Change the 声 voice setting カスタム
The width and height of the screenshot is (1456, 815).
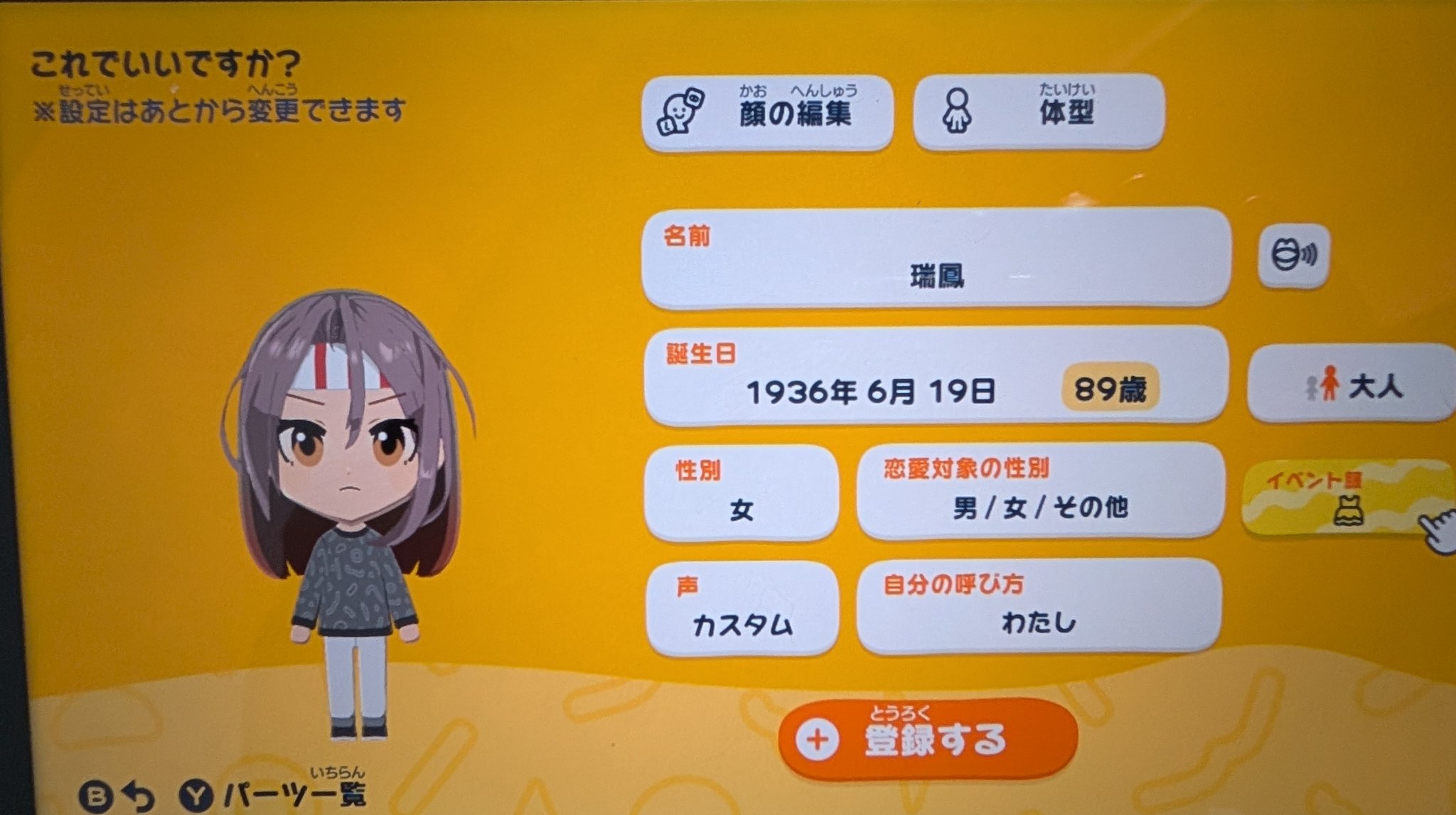742,608
